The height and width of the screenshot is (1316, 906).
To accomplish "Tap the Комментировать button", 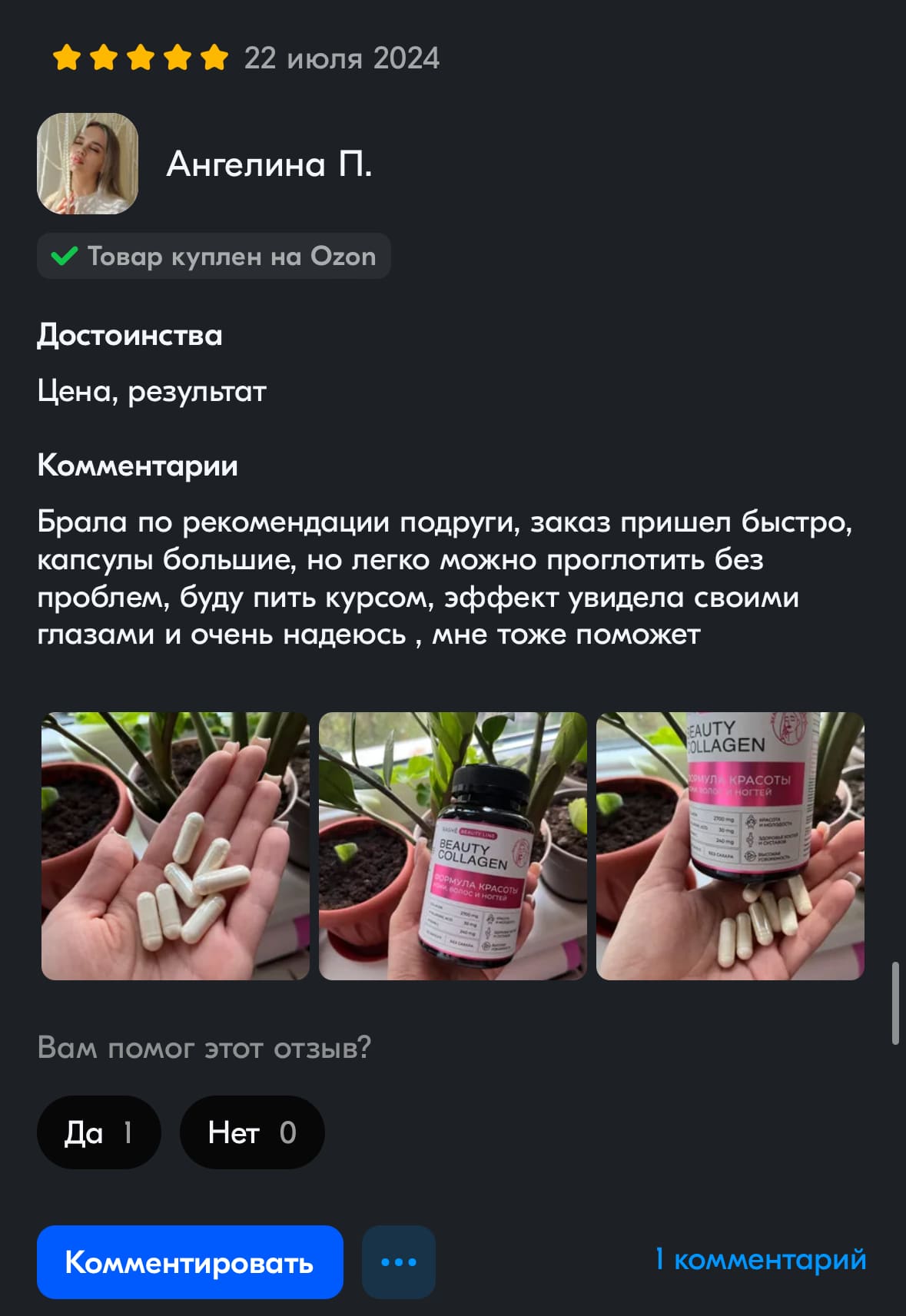I will point(190,1262).
